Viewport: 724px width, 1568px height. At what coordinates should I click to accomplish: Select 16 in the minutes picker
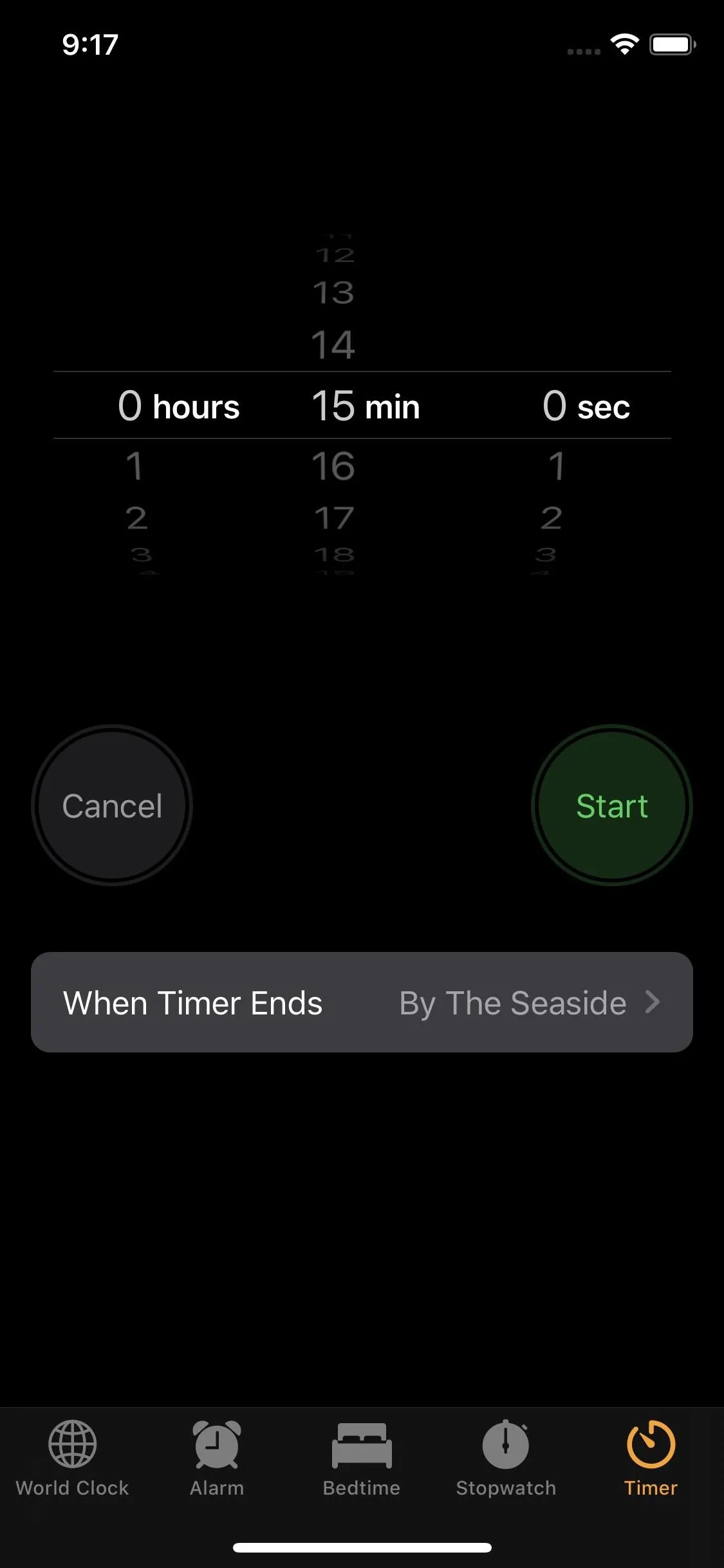333,466
